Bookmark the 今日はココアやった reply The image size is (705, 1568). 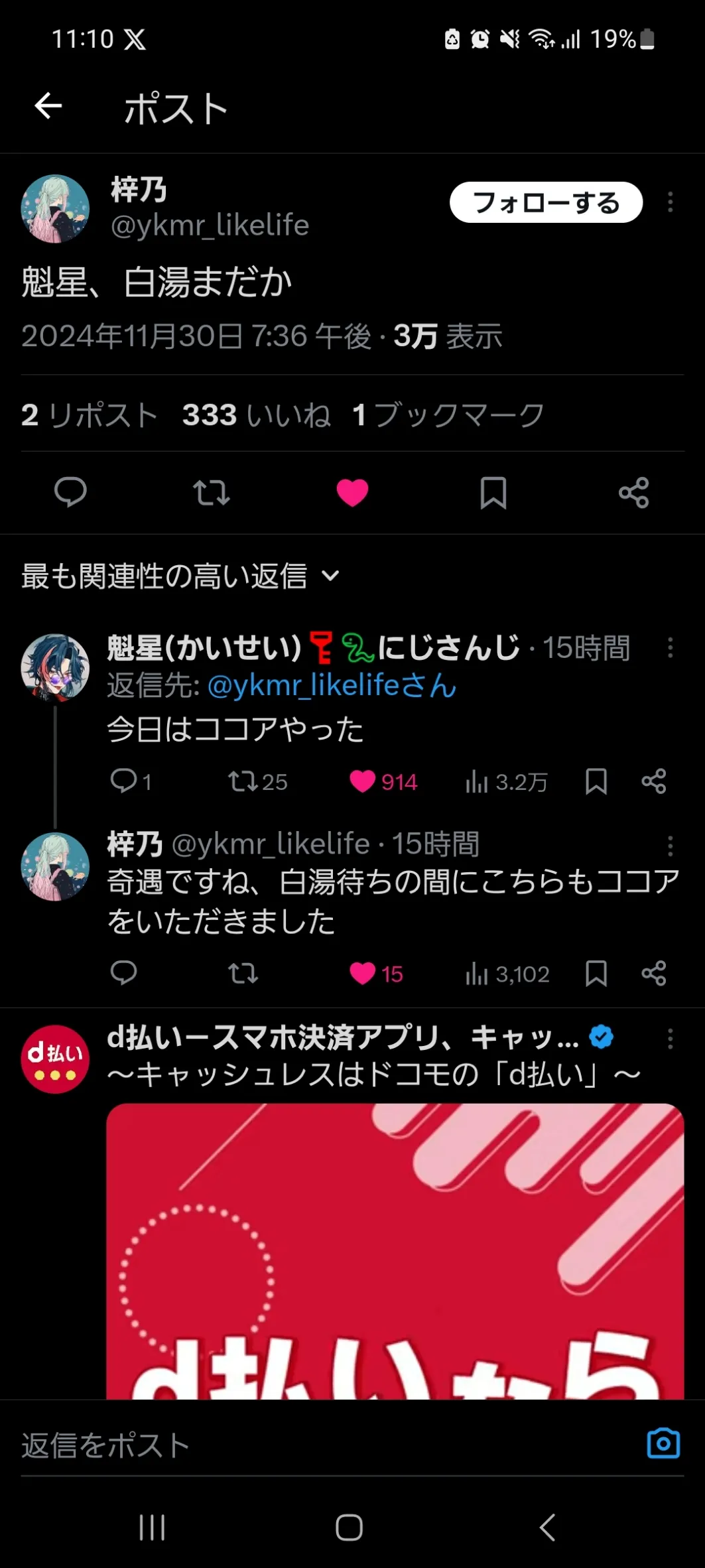point(596,781)
